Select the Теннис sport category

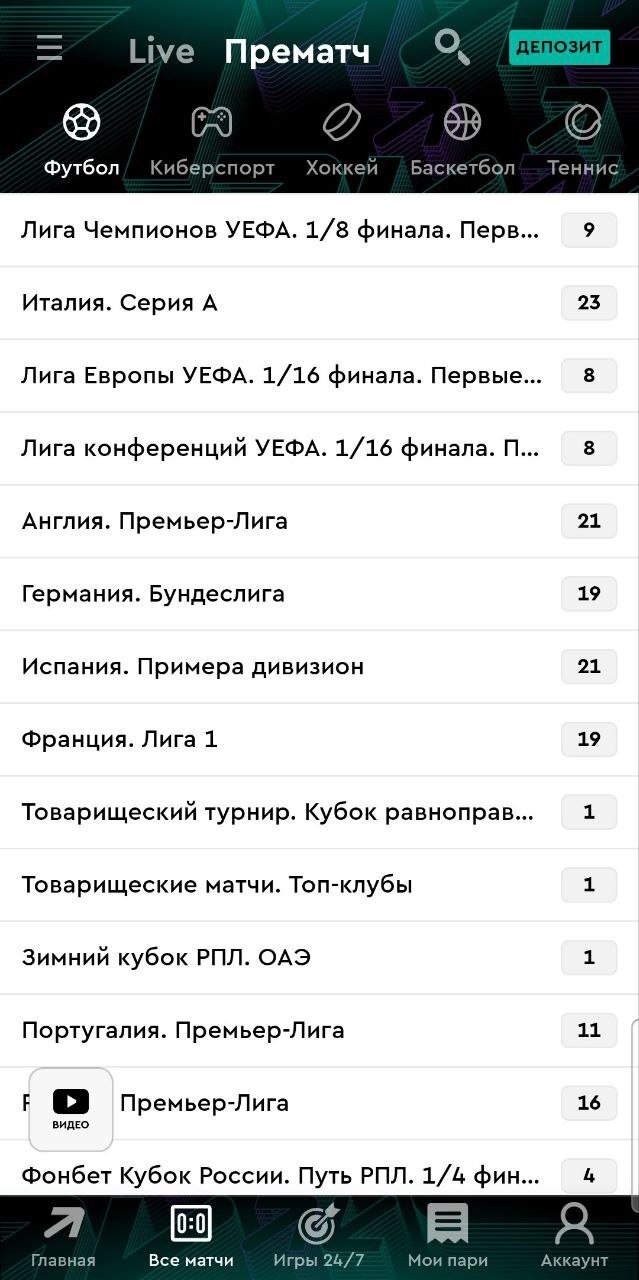click(583, 141)
